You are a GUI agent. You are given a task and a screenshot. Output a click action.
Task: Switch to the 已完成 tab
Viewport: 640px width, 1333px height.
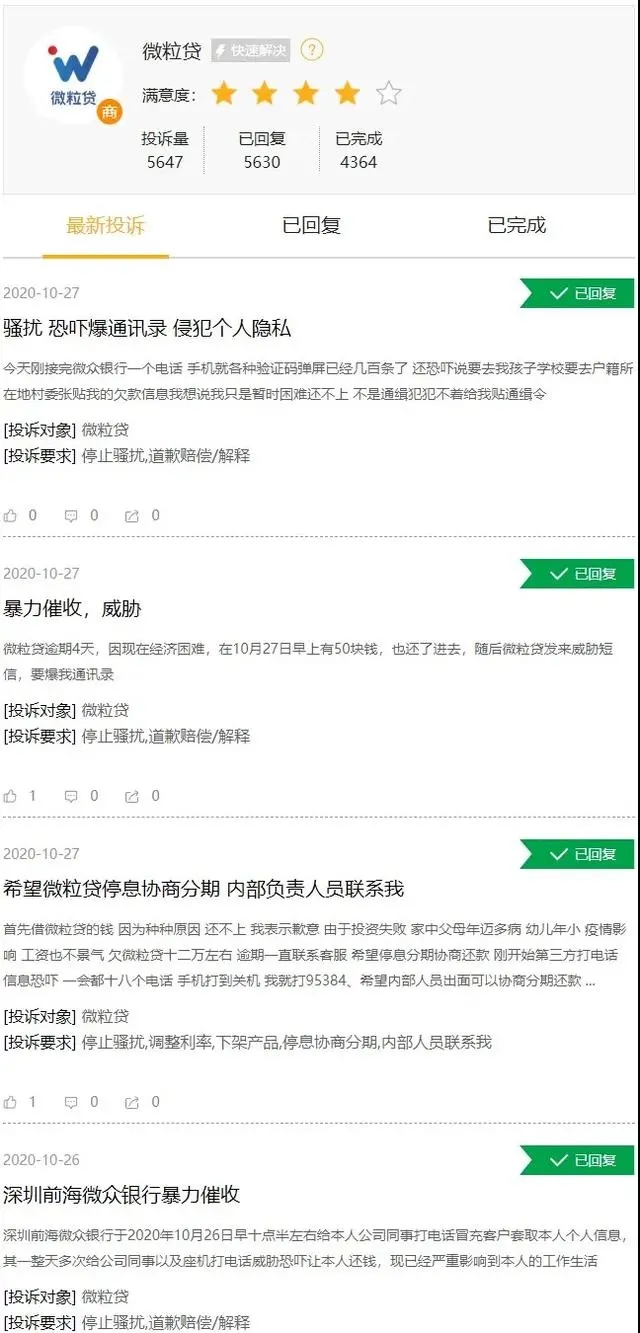[x=516, y=225]
